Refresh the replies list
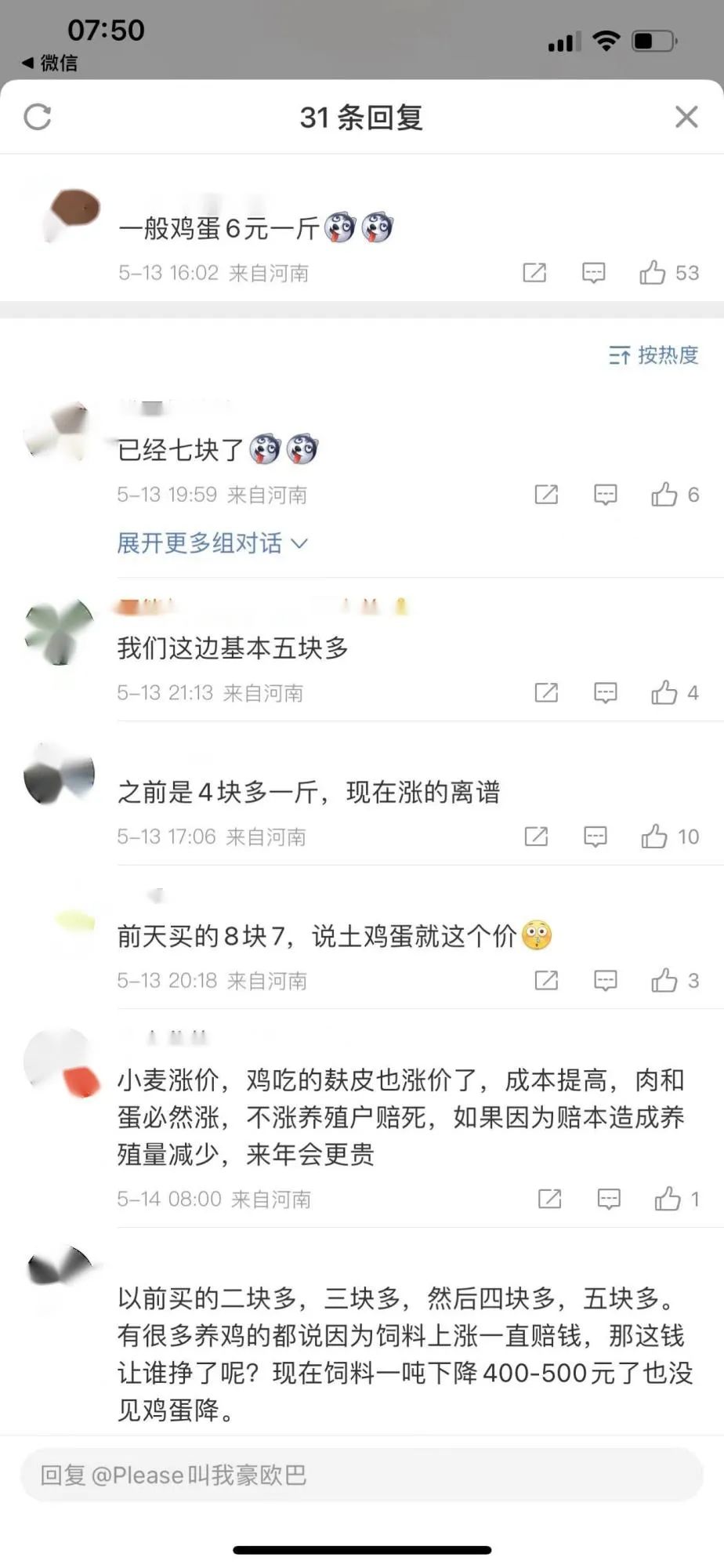724x1568 pixels. coord(37,116)
